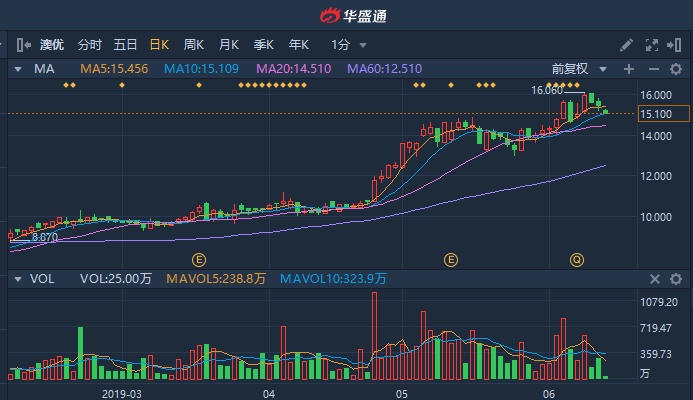Tap the Q event marker on chart
The height and width of the screenshot is (400, 693).
577,260
